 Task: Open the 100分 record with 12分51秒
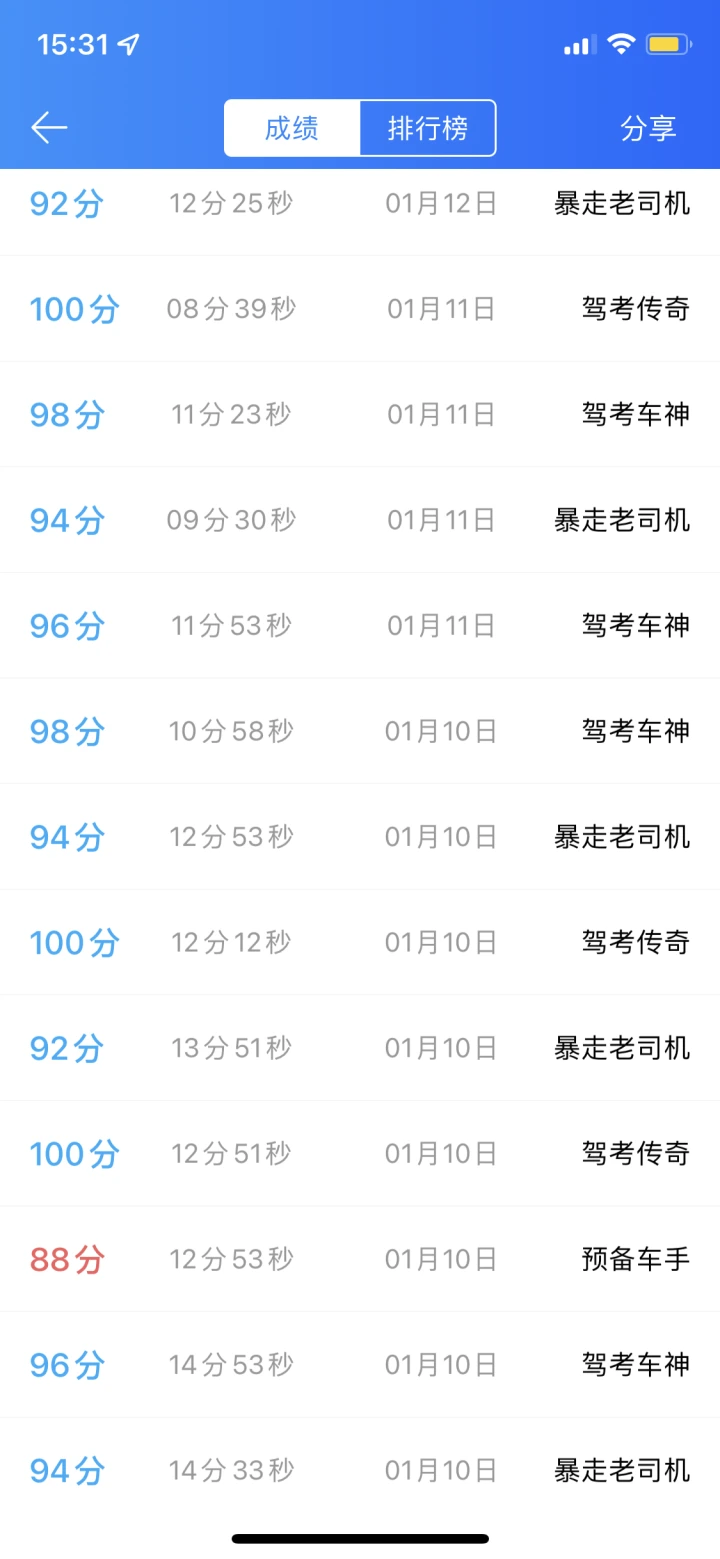click(x=360, y=1153)
